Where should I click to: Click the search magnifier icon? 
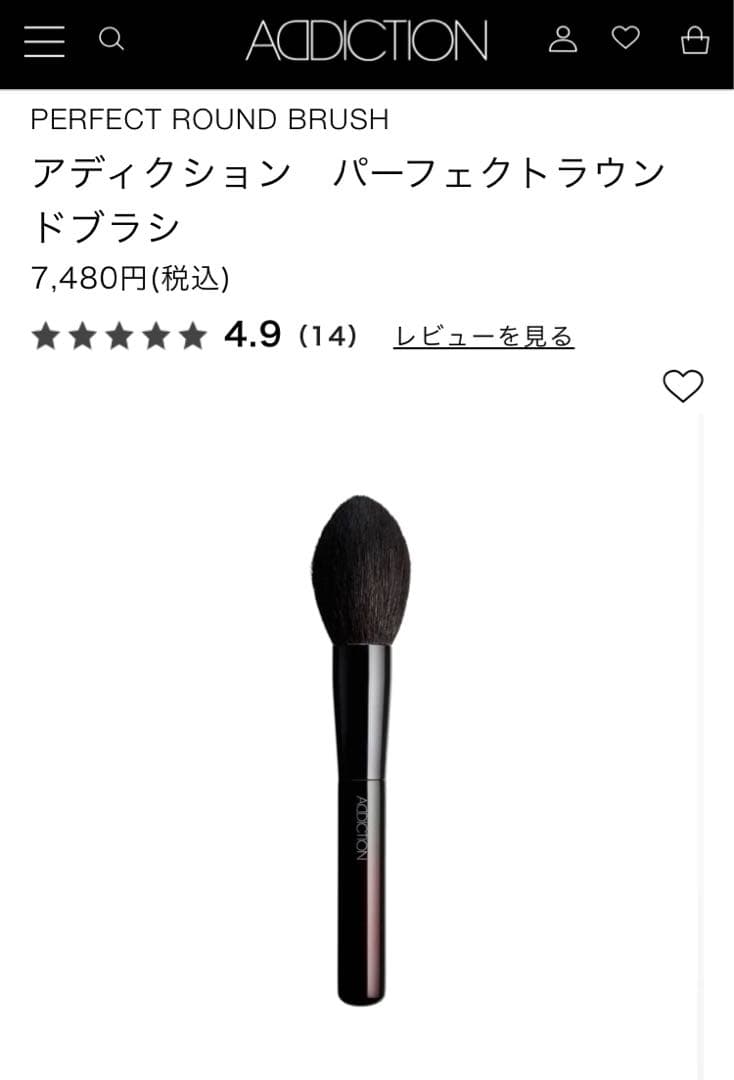click(x=113, y=40)
